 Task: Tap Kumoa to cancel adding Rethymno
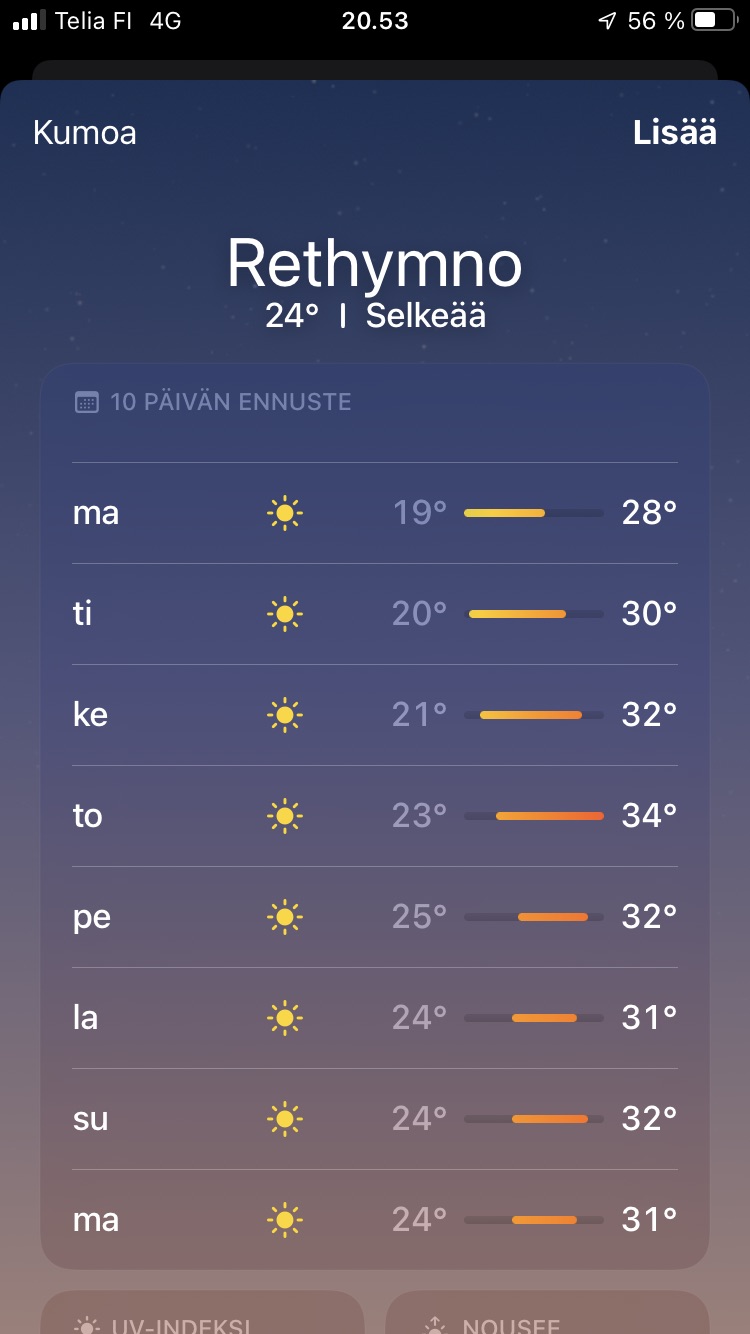(x=85, y=133)
